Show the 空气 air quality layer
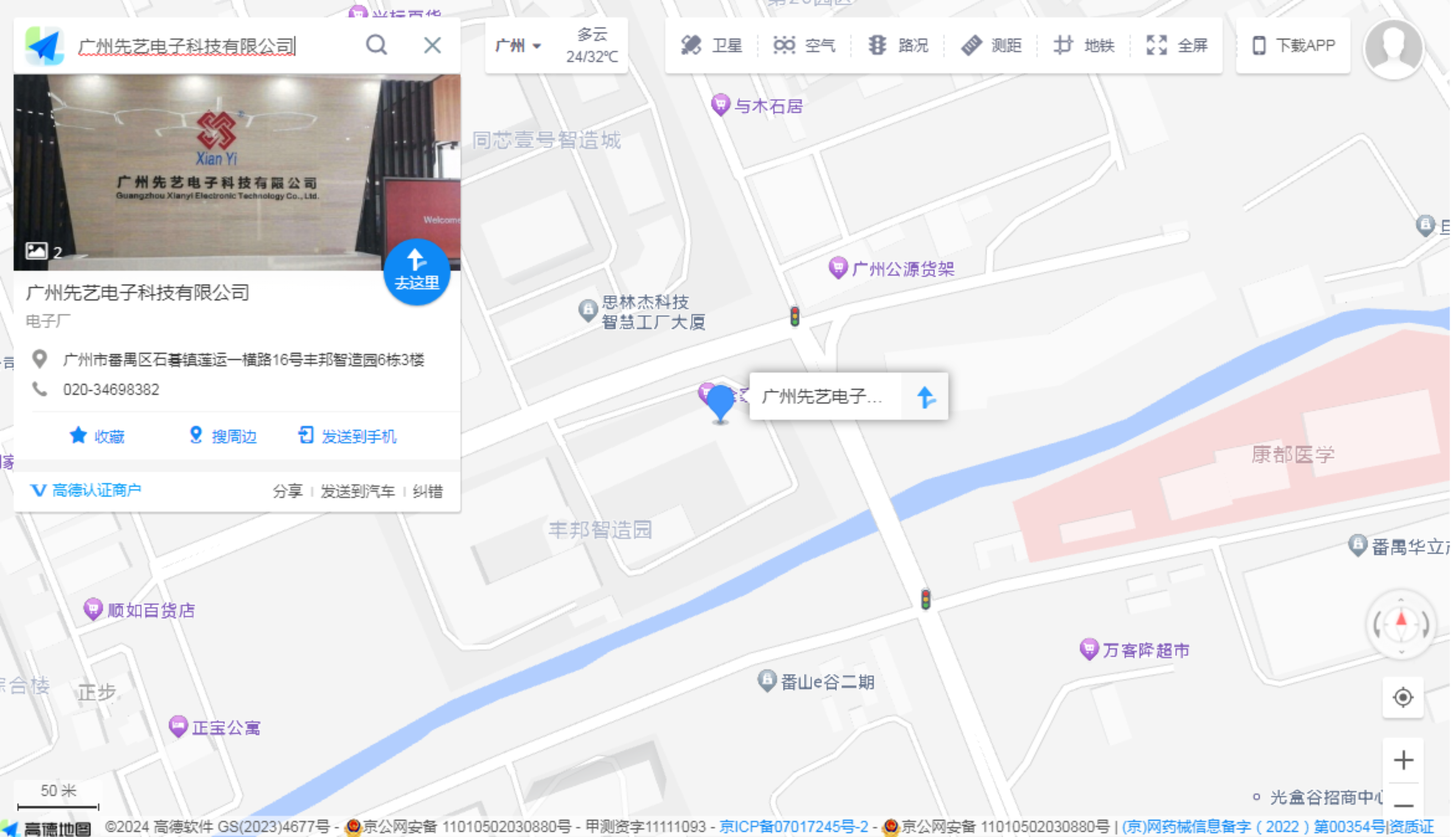The image size is (1456, 837). click(804, 46)
